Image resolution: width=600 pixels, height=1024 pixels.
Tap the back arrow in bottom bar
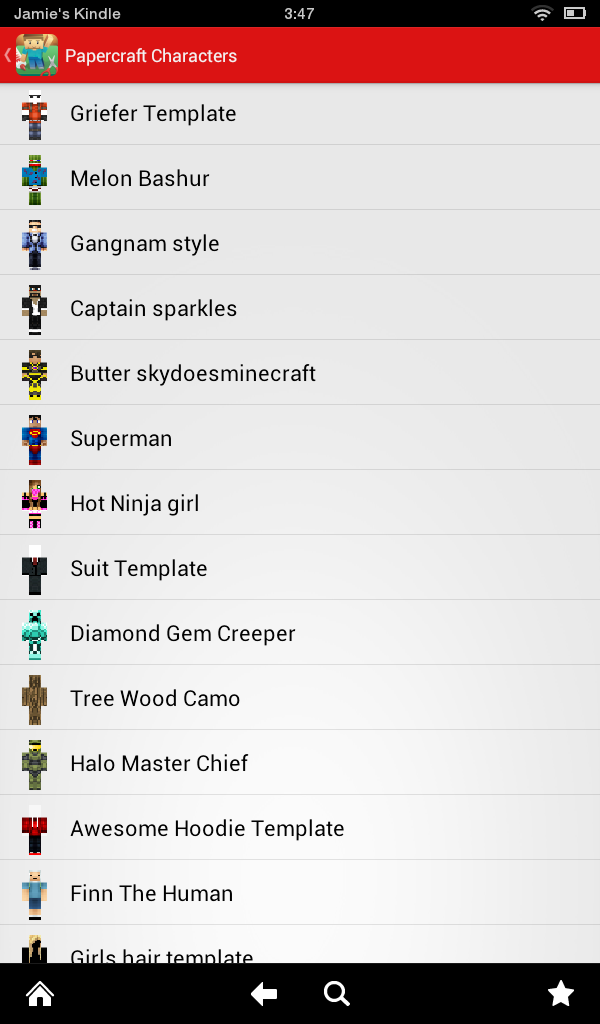(264, 993)
